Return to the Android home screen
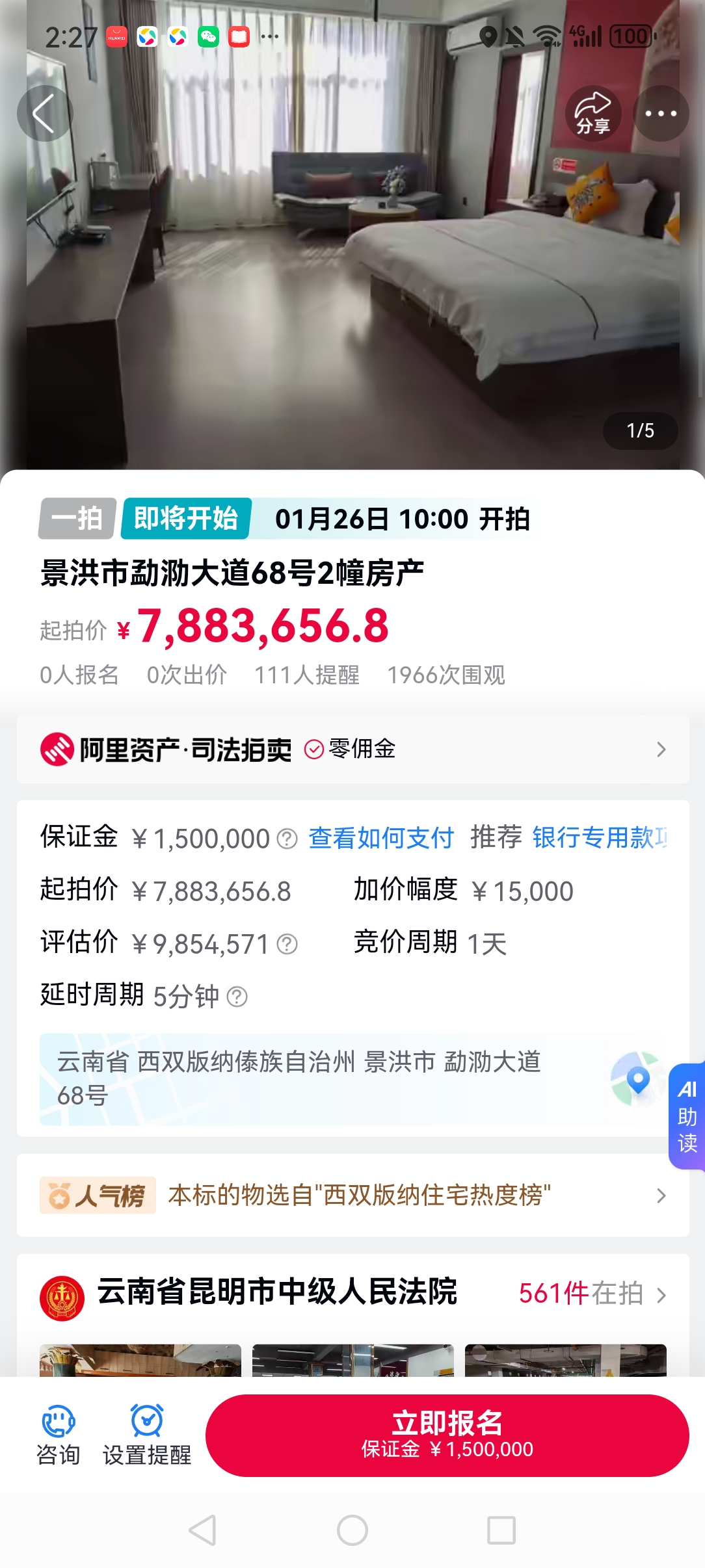This screenshot has width=705, height=1568. (x=352, y=1530)
